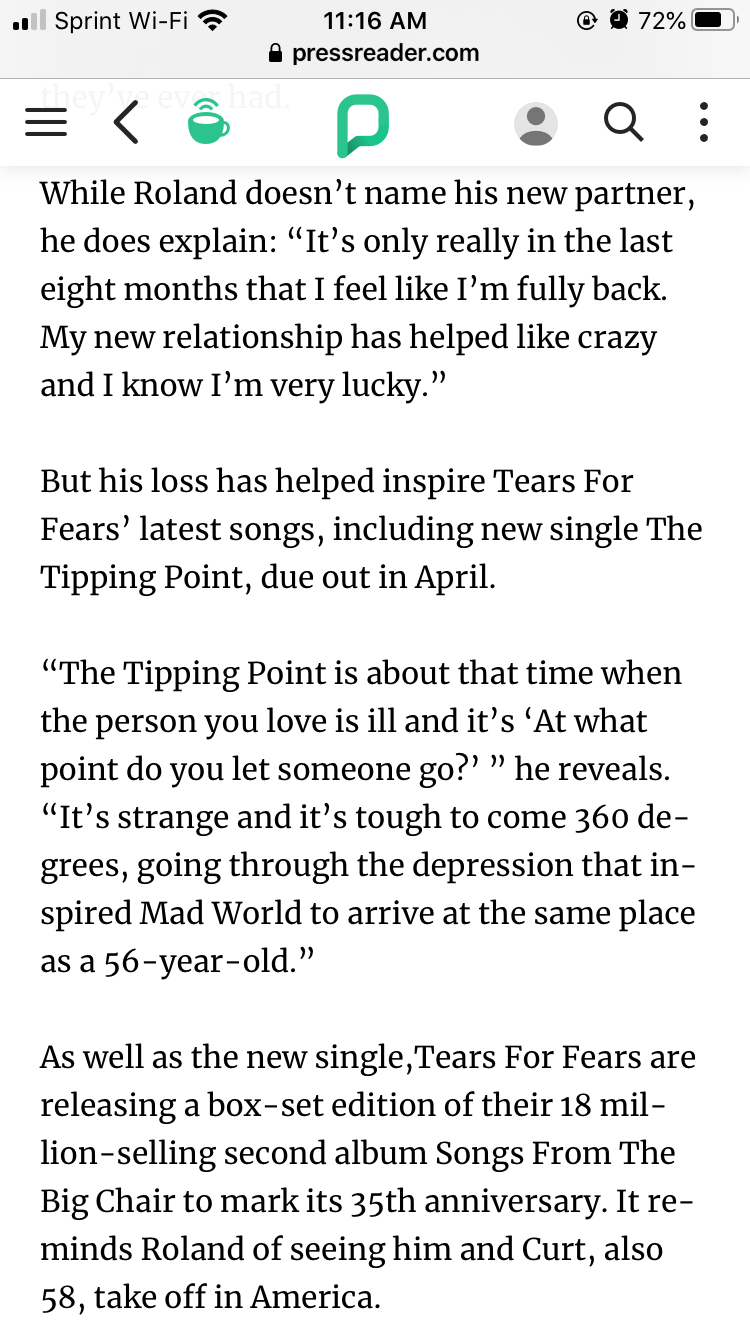Tap the PressReader logo home button
Screen dimensions: 750x1334
[x=362, y=125]
